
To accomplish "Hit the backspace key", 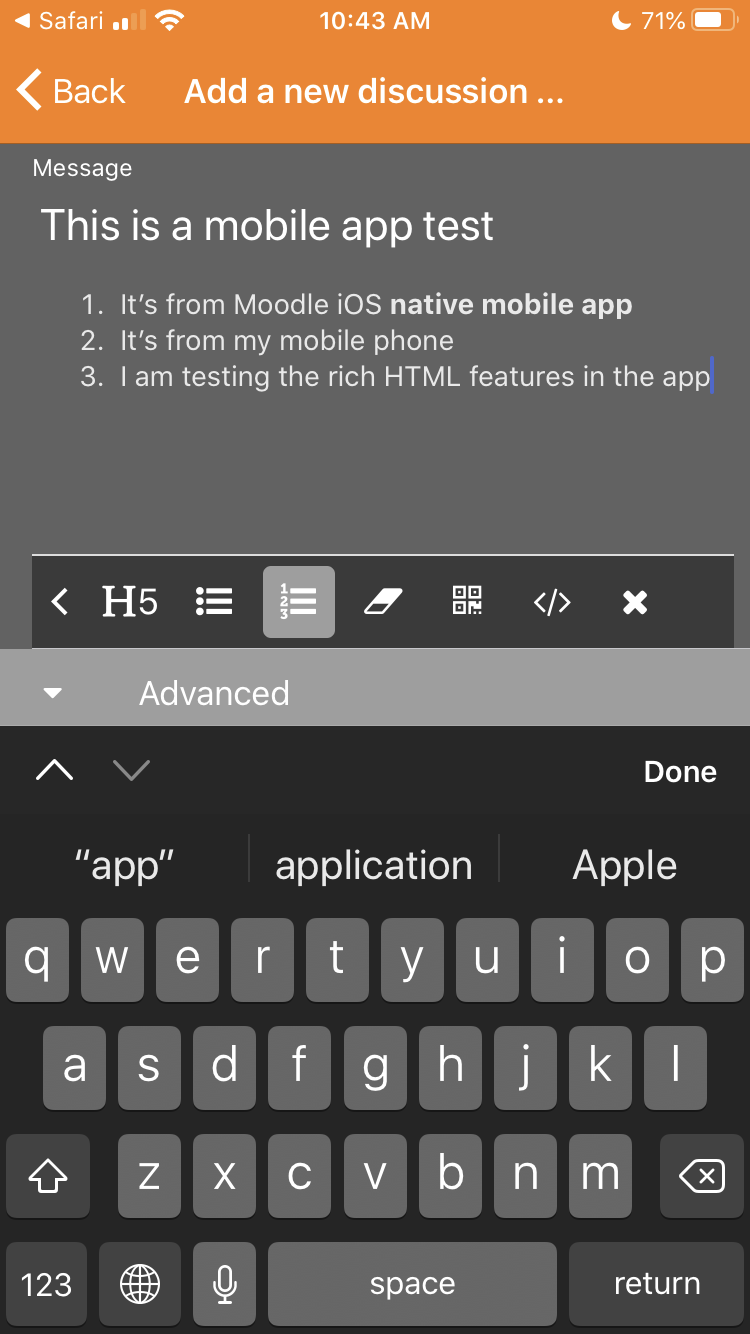I will click(702, 1176).
